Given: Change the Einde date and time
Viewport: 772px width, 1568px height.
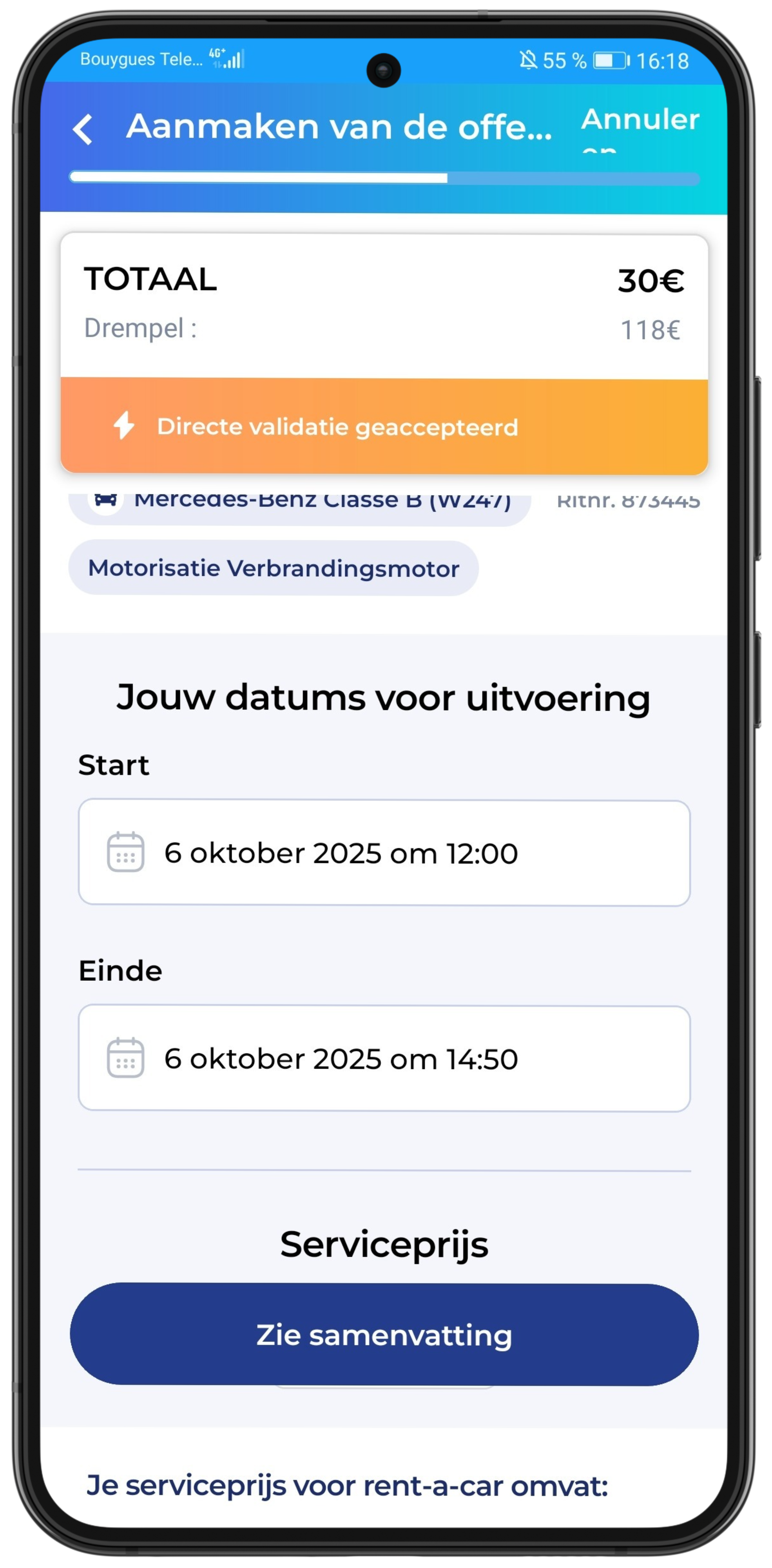Looking at the screenshot, I should coord(384,1058).
